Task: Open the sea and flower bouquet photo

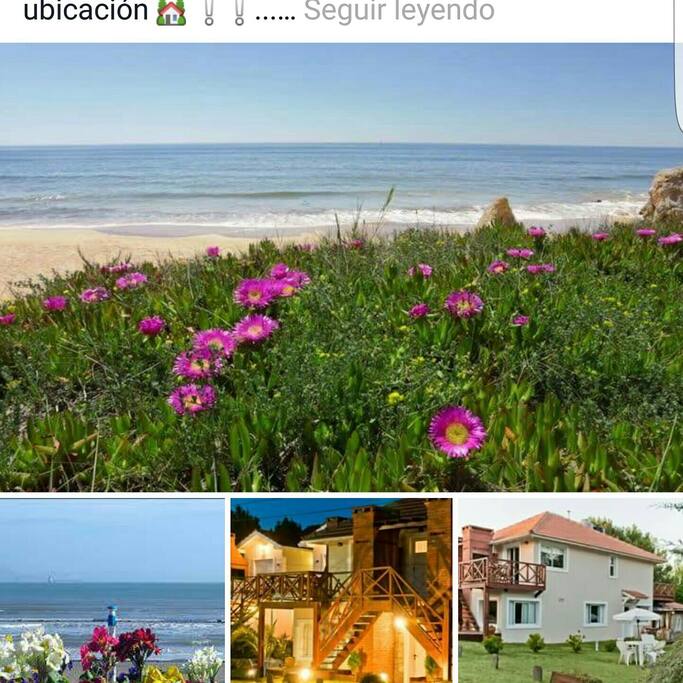Action: 112,590
